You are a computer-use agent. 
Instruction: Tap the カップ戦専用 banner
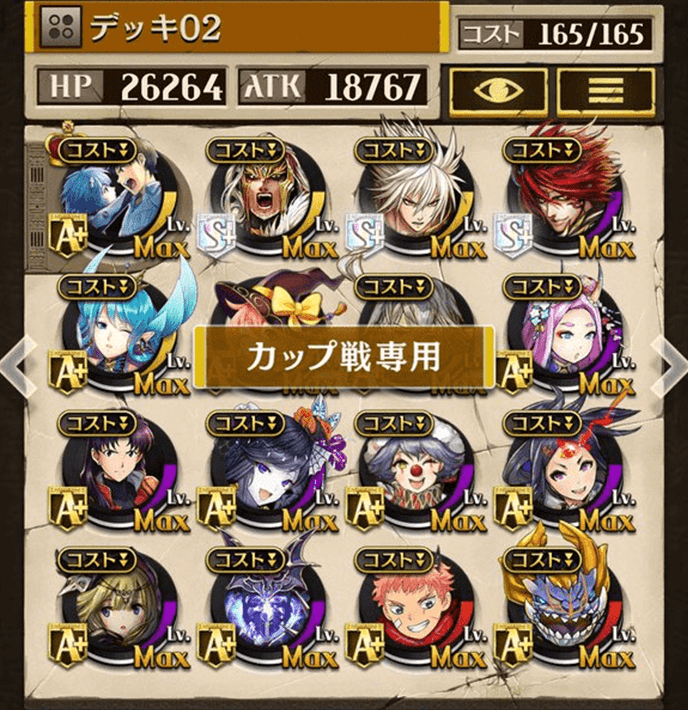coord(342,357)
